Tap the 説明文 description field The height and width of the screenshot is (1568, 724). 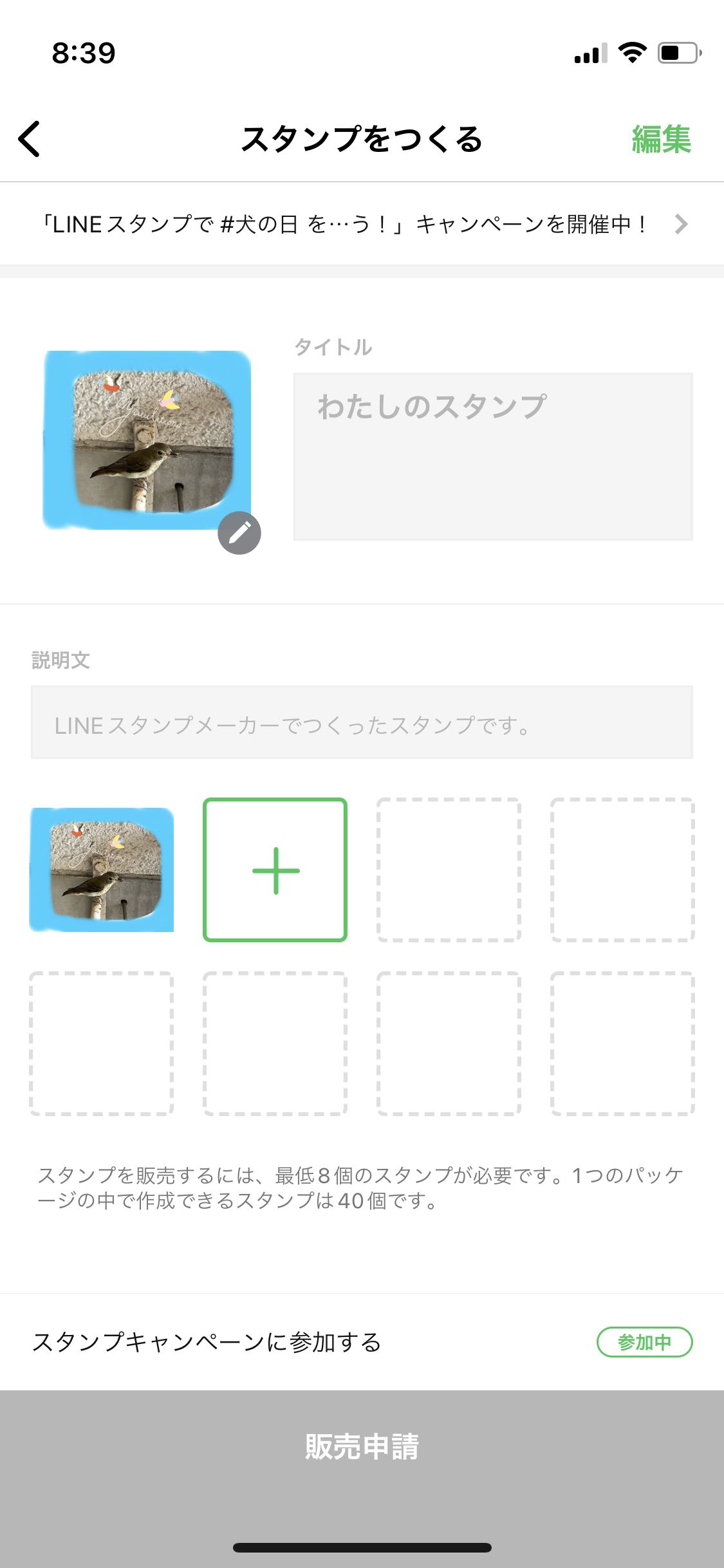[362, 723]
